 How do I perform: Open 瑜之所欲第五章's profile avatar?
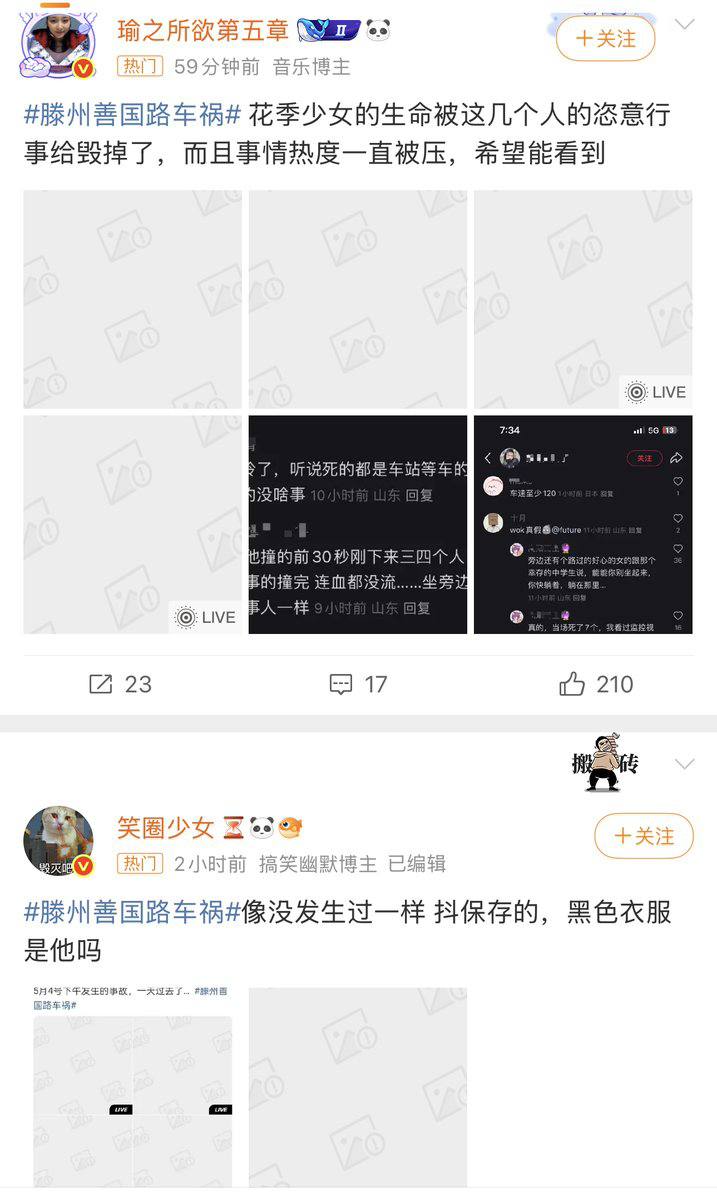coord(59,46)
